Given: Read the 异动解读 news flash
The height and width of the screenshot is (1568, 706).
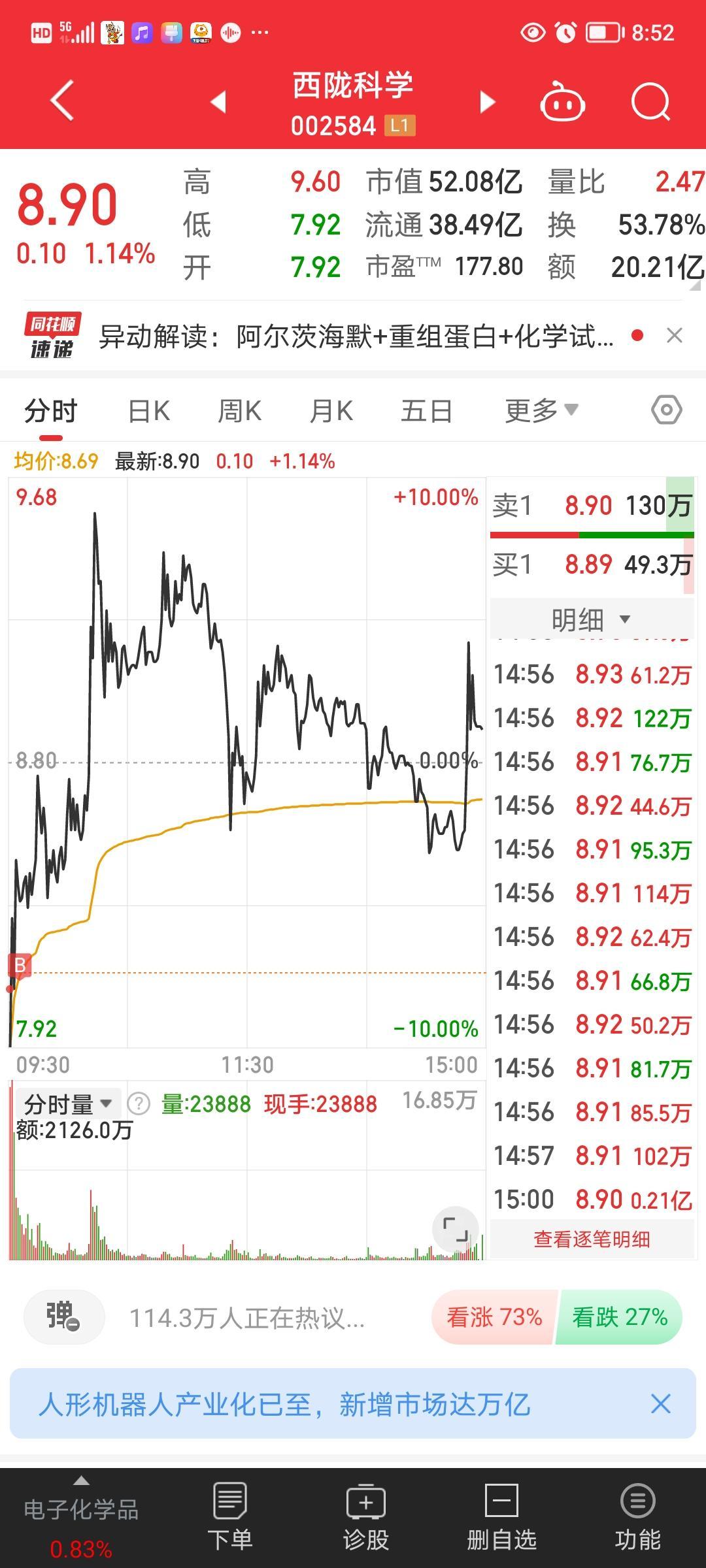Looking at the screenshot, I should [356, 336].
